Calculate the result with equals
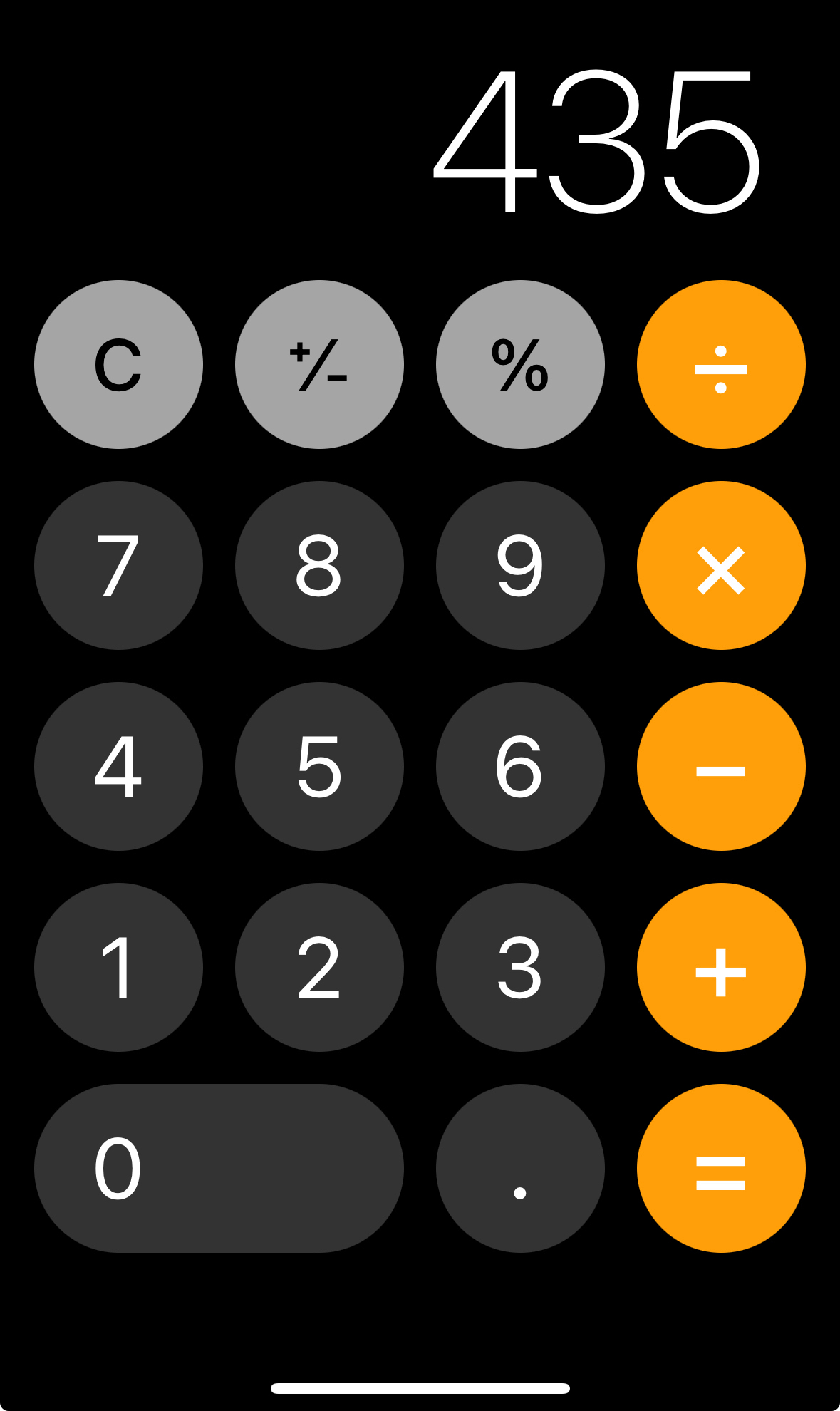Image resolution: width=840 pixels, height=1411 pixels. coord(721,1168)
